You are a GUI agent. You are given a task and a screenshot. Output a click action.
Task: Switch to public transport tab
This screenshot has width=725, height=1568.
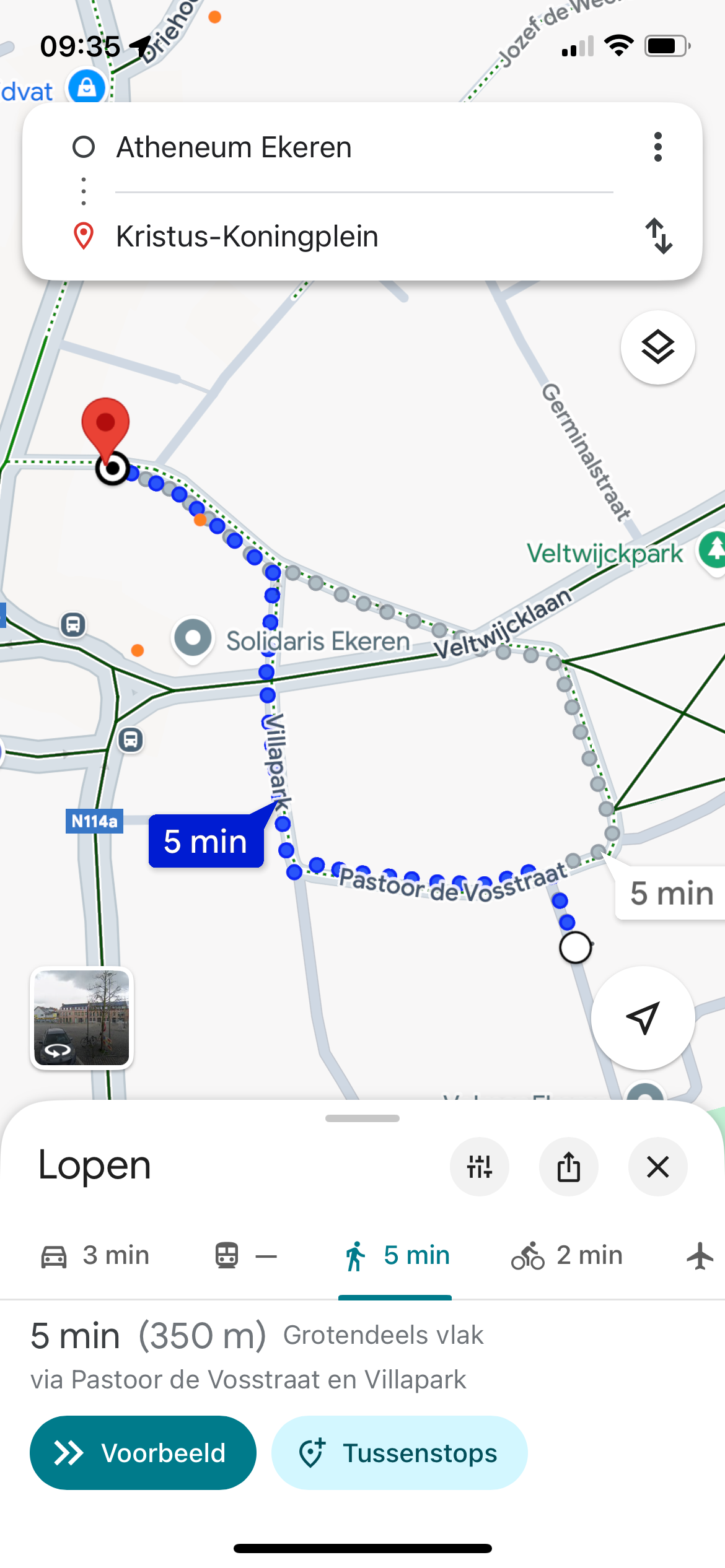point(245,1256)
